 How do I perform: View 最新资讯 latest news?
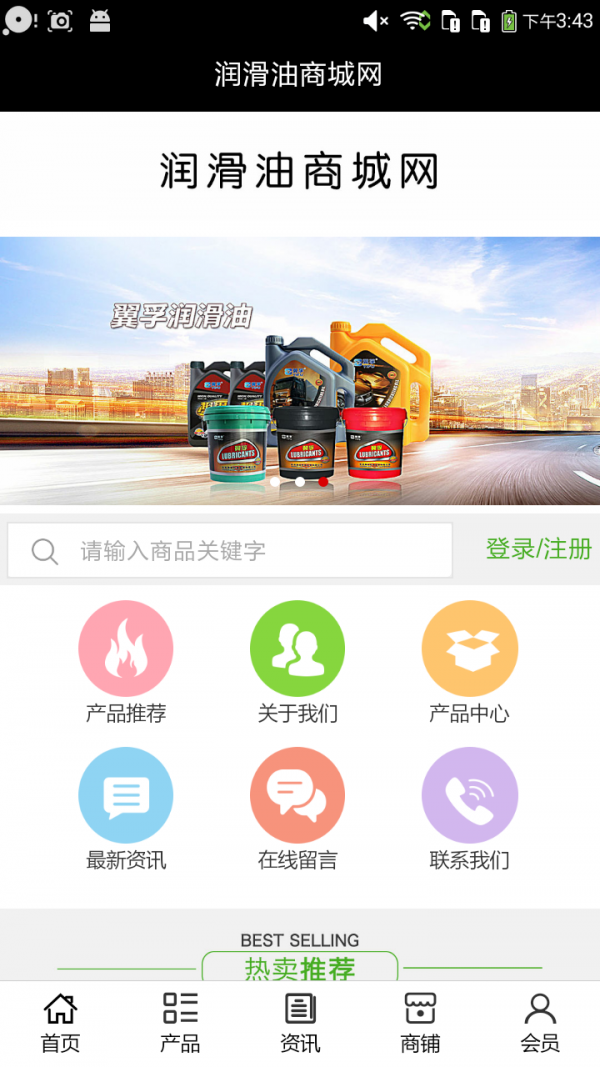click(126, 796)
